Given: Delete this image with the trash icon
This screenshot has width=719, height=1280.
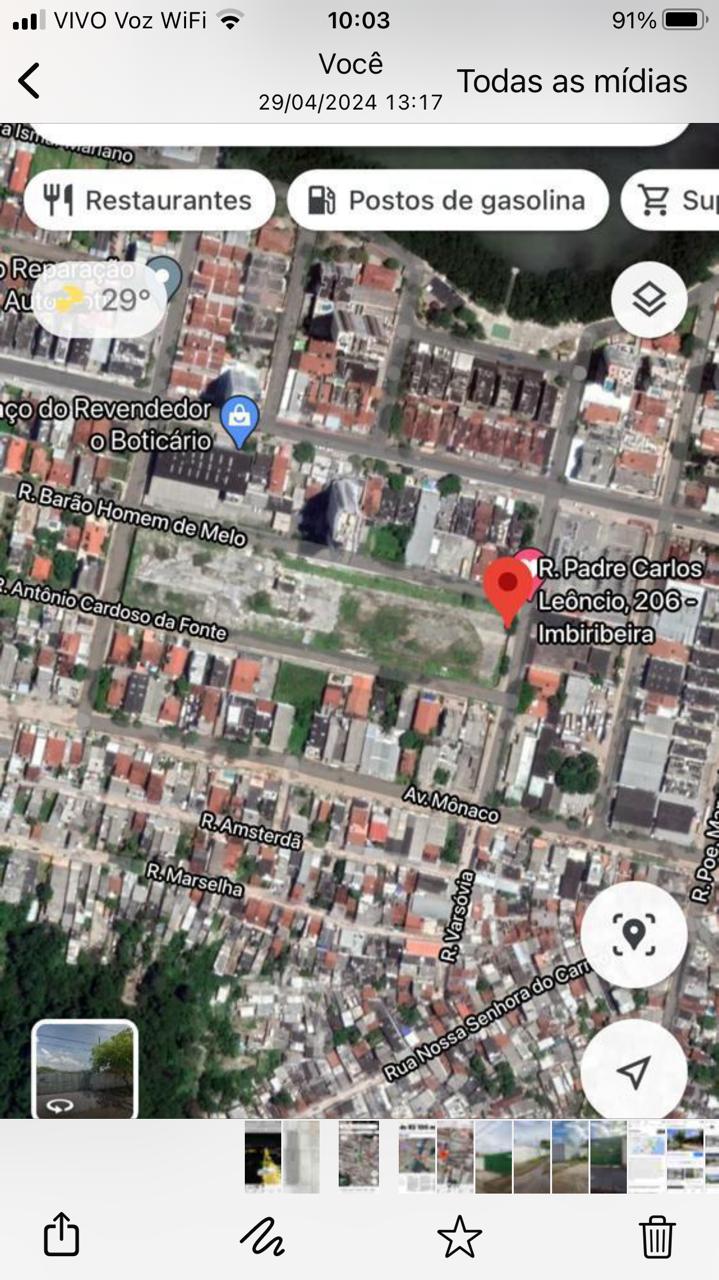Looking at the screenshot, I should [x=657, y=1236].
